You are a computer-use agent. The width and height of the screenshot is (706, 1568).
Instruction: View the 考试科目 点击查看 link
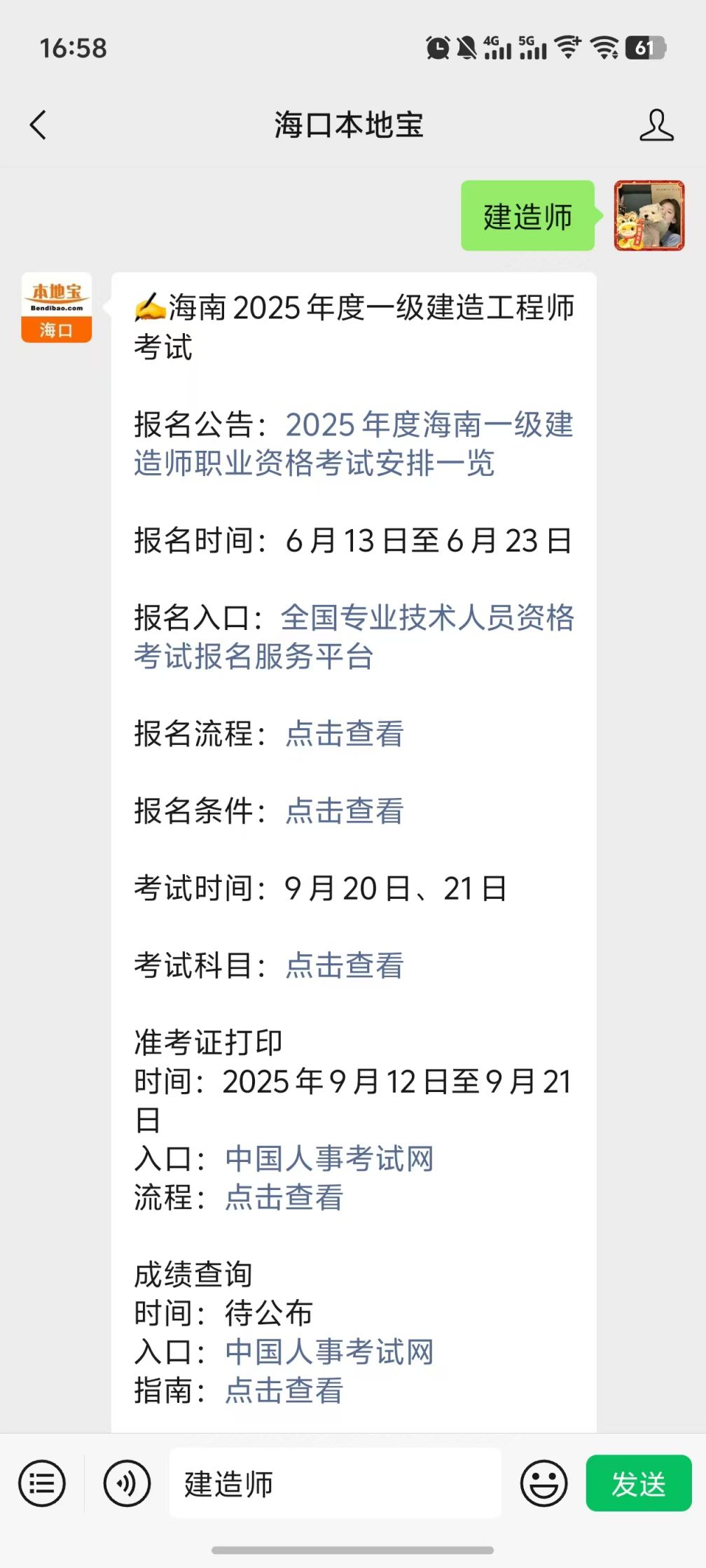(x=345, y=965)
